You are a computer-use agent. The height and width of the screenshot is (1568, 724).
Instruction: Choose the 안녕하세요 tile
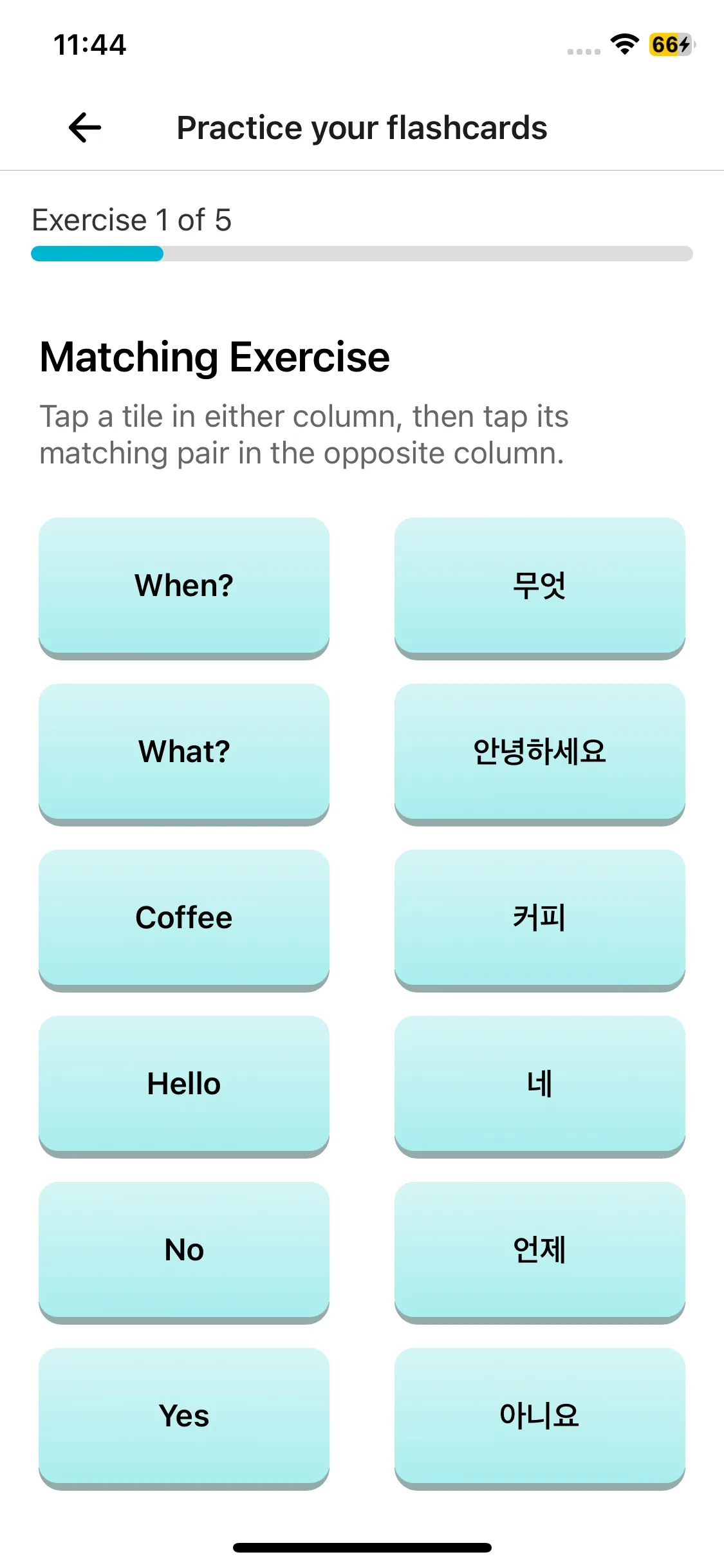539,752
